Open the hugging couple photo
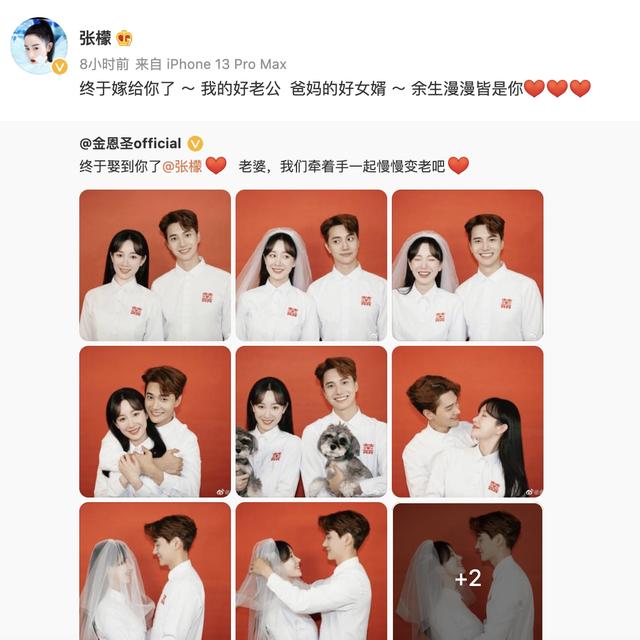Screen dimensions: 640x640 pos(155,422)
